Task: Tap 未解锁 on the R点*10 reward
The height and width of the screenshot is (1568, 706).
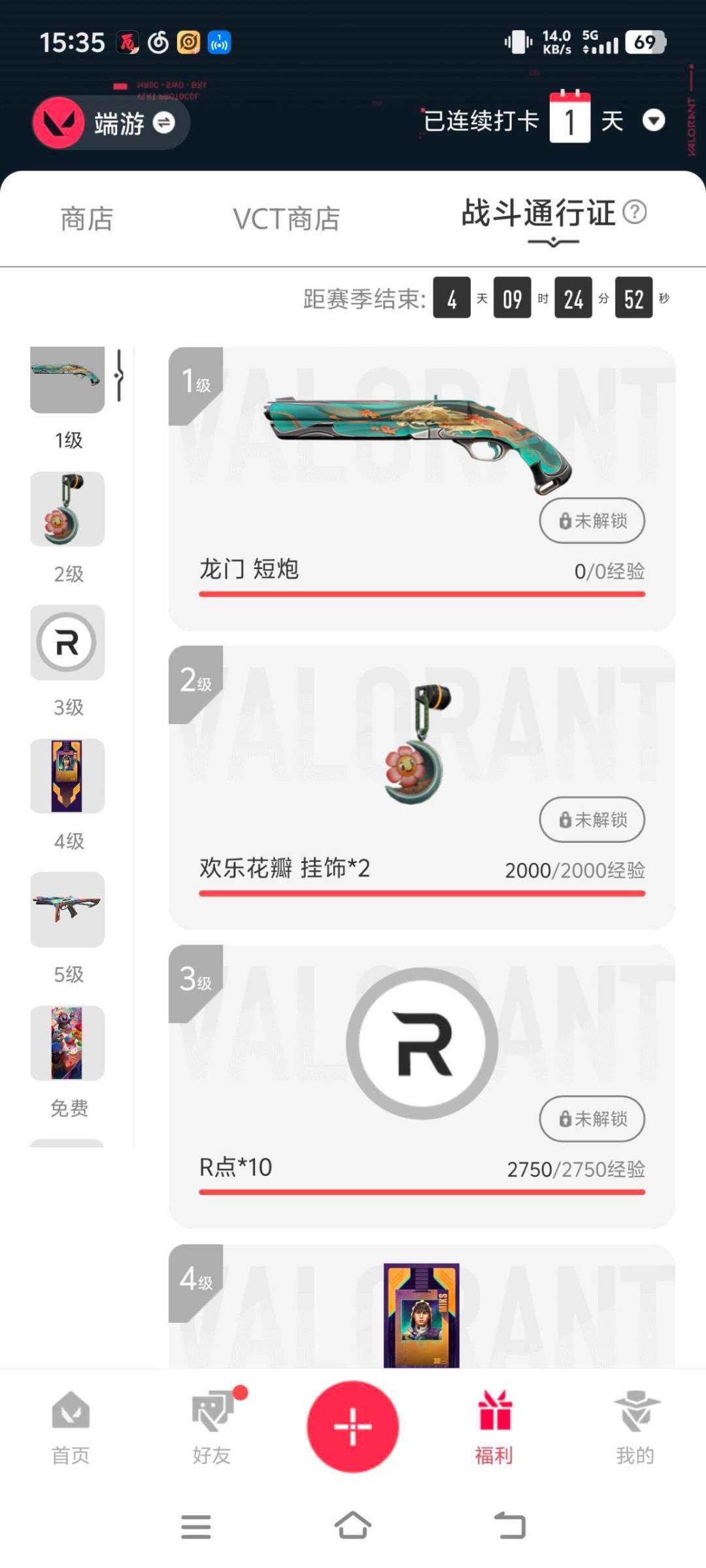Action: tap(592, 1119)
